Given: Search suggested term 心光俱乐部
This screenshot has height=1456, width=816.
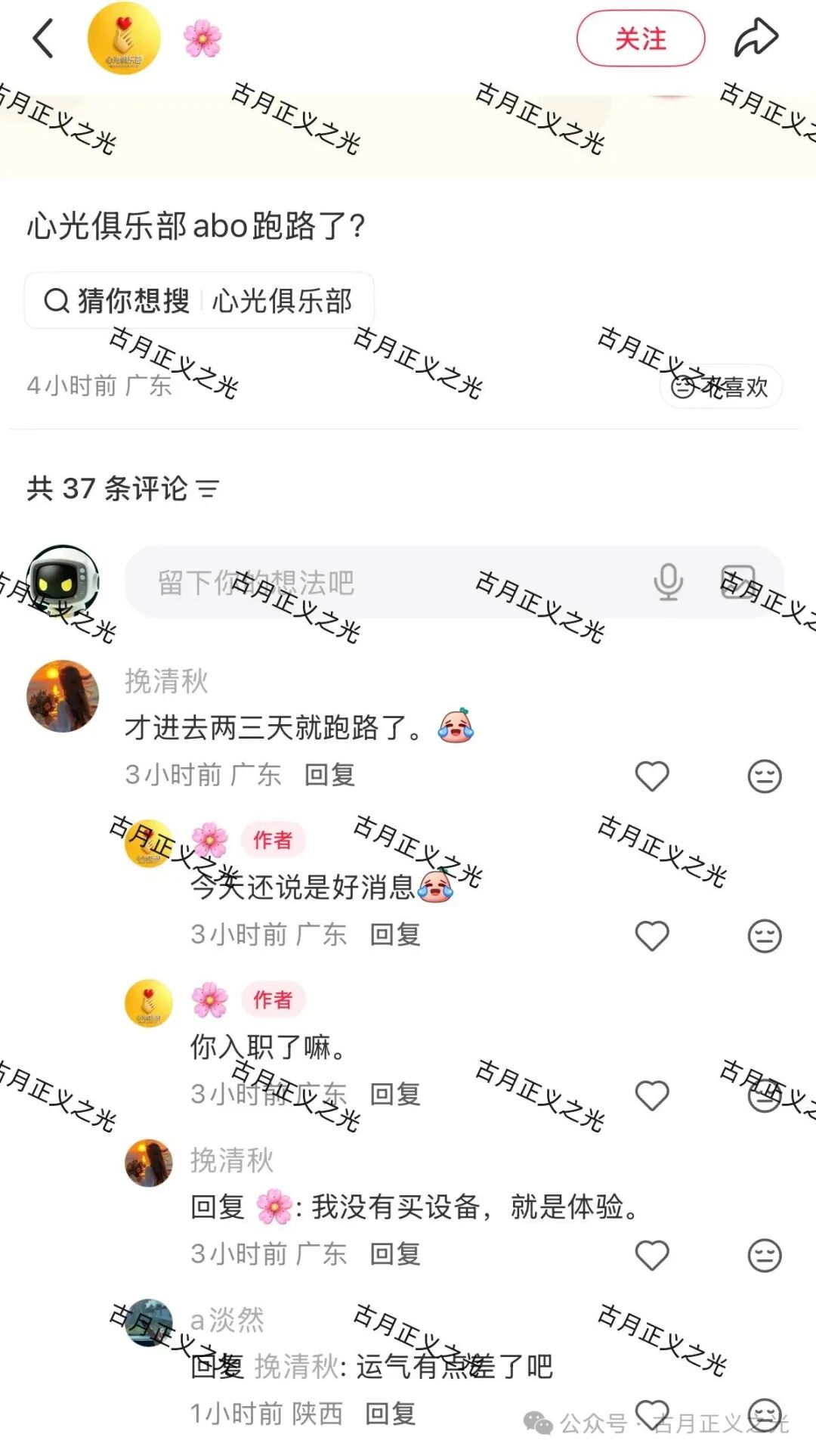Looking at the screenshot, I should [281, 301].
